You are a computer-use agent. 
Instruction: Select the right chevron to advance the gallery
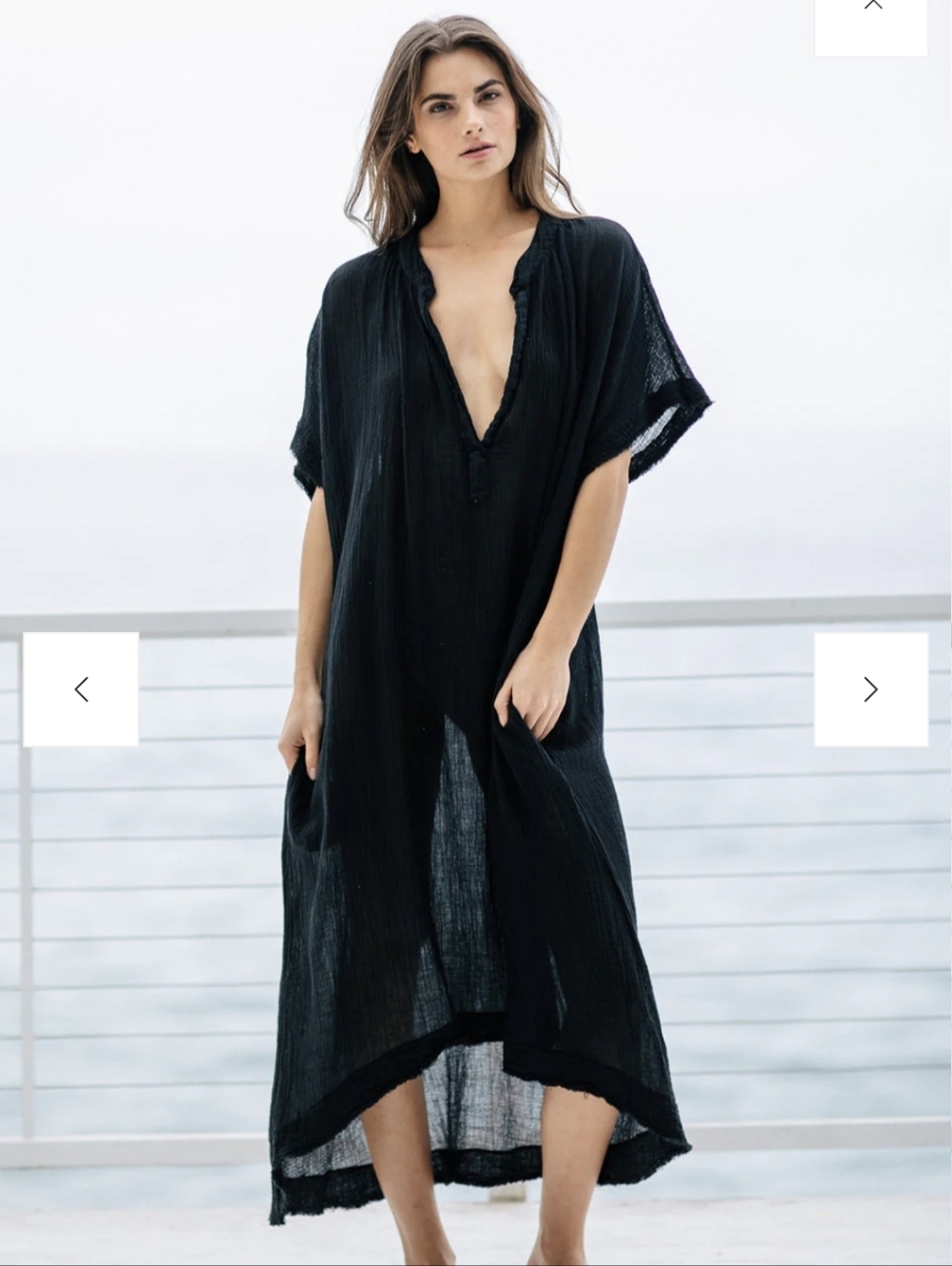869,687
